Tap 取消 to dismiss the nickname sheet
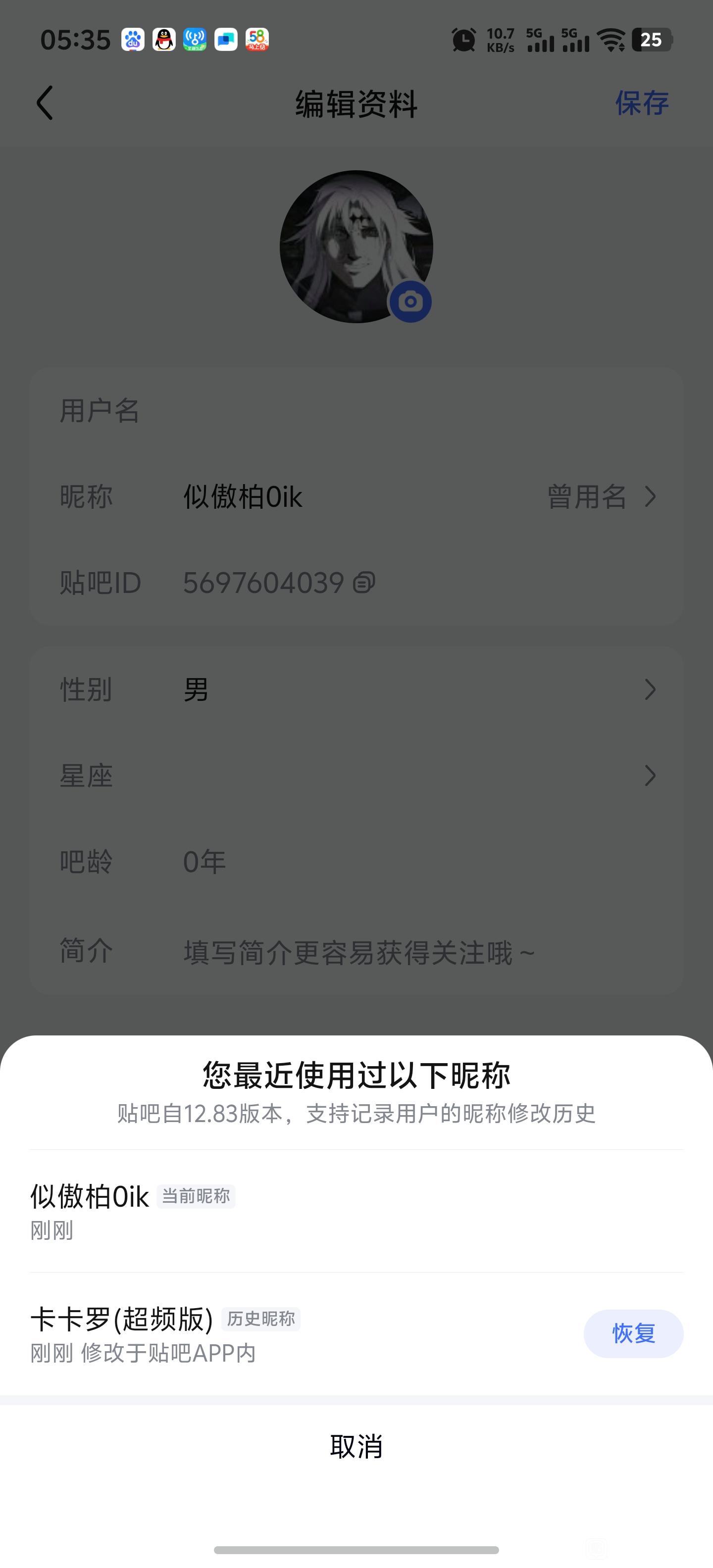This screenshot has height=1568, width=713. (x=356, y=1446)
